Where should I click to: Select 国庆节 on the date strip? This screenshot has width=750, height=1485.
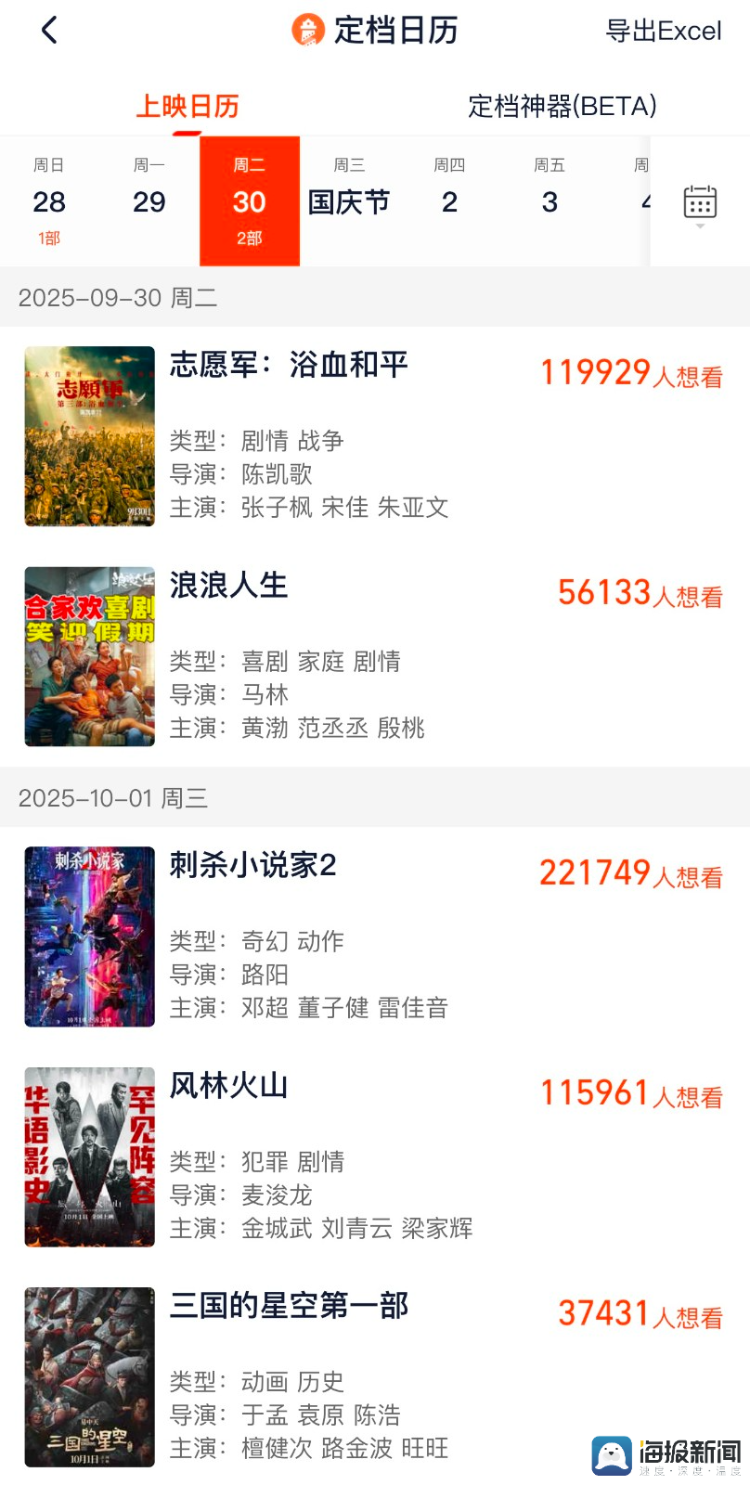pyautogui.click(x=349, y=200)
